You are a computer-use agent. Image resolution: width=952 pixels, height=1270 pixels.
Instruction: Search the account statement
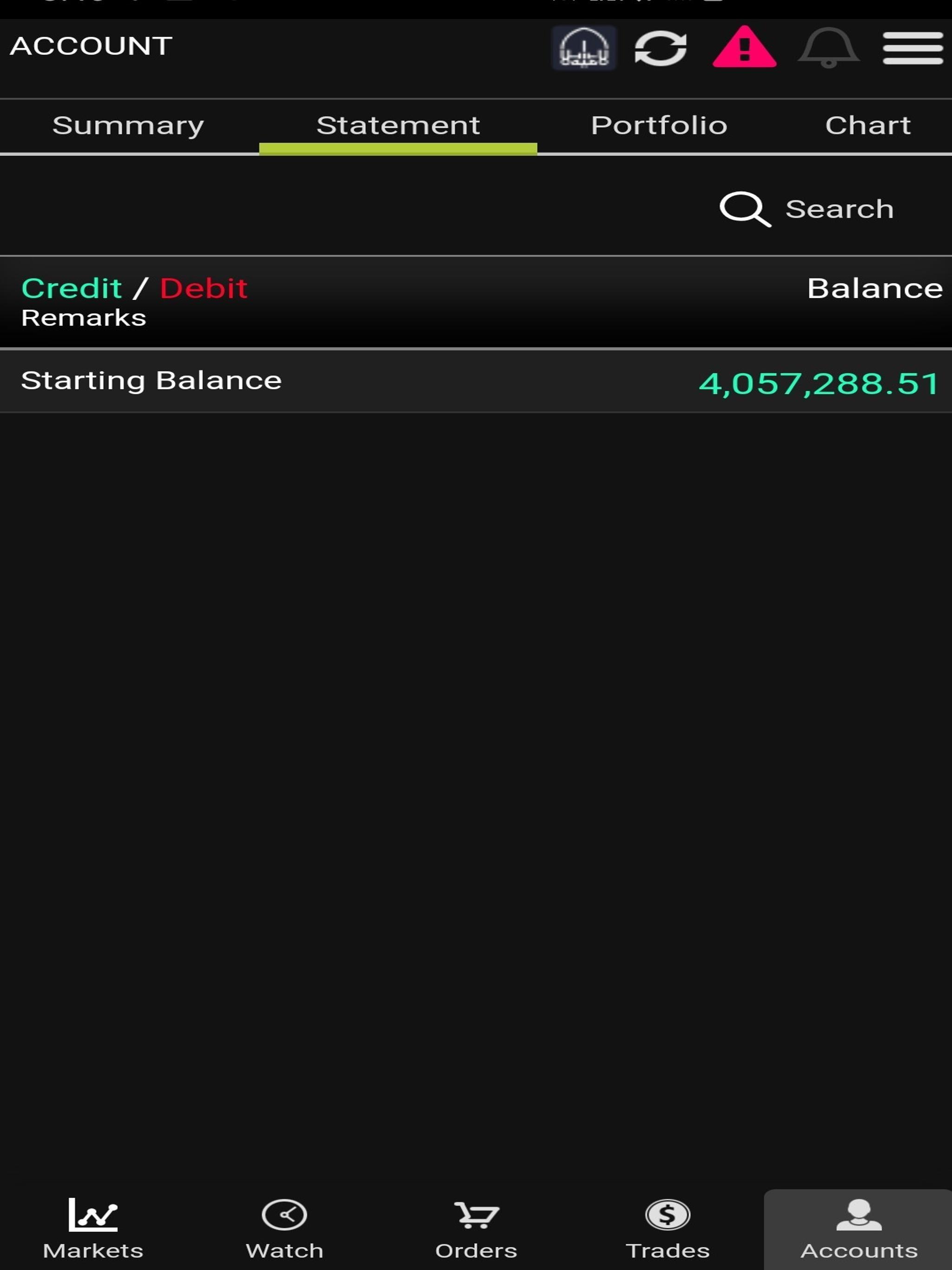(807, 209)
